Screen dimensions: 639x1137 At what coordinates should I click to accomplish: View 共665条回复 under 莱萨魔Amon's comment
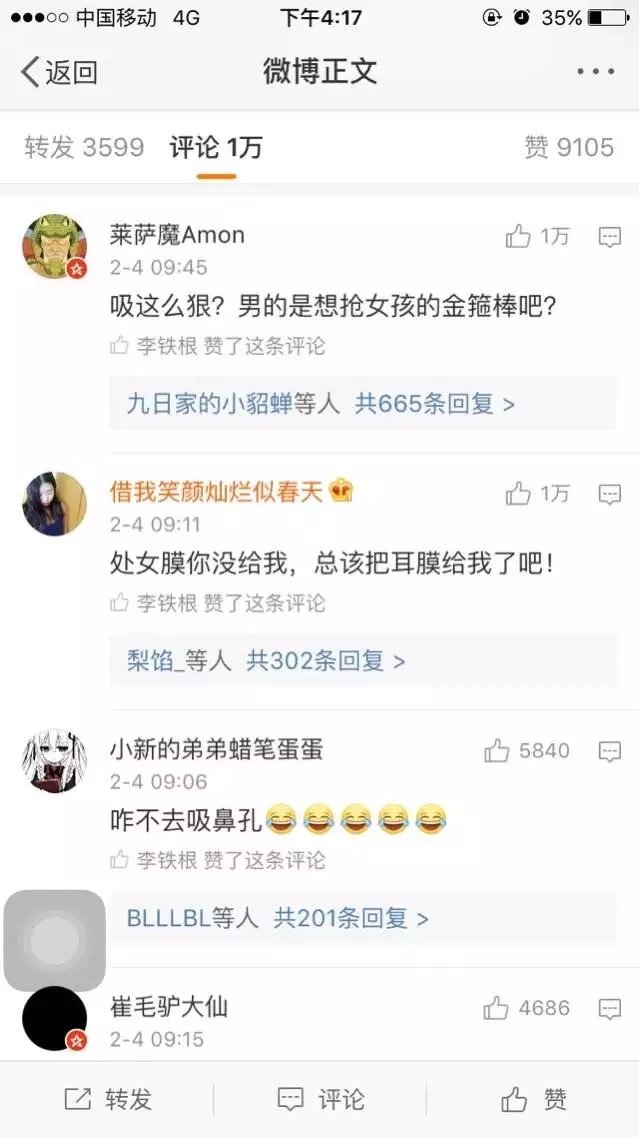click(x=434, y=403)
